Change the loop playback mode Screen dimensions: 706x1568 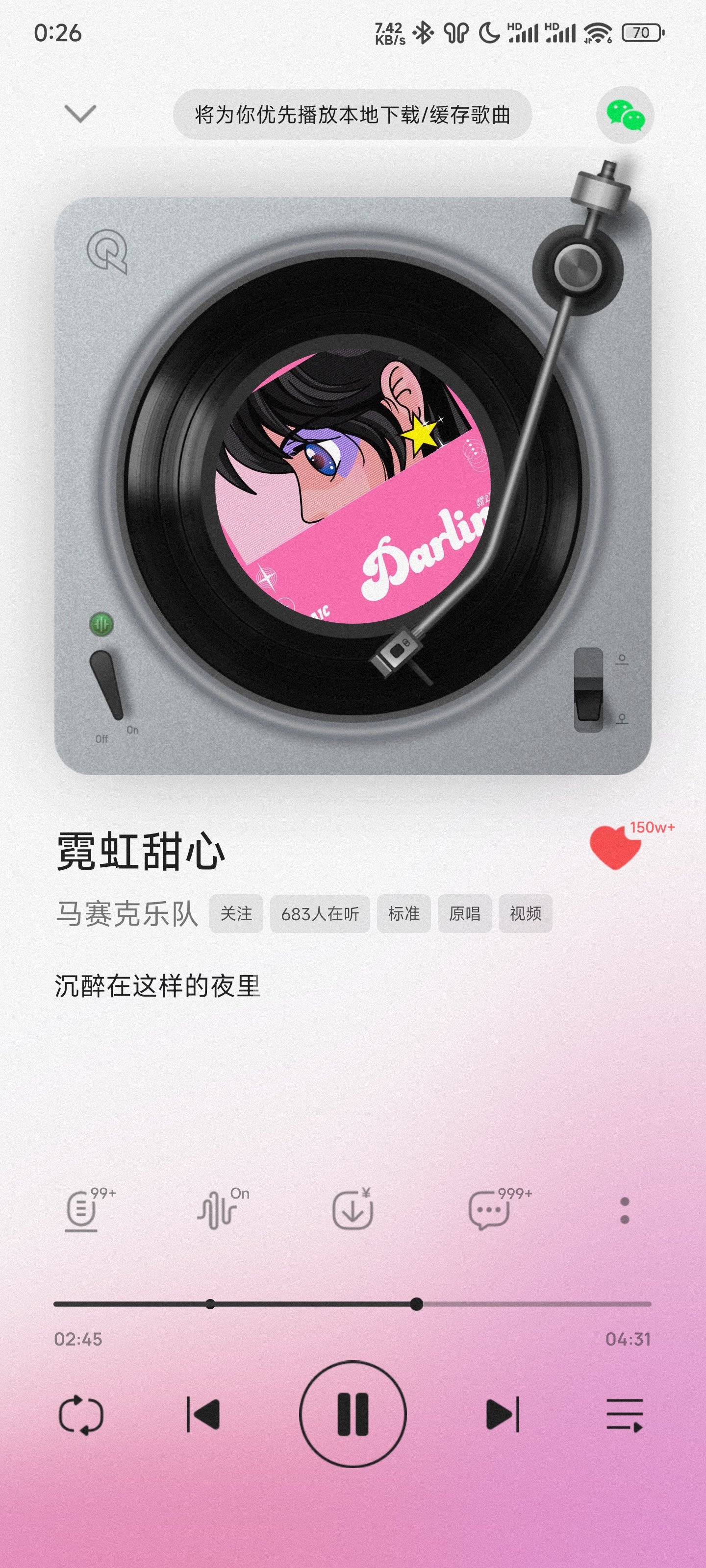pos(81,1415)
